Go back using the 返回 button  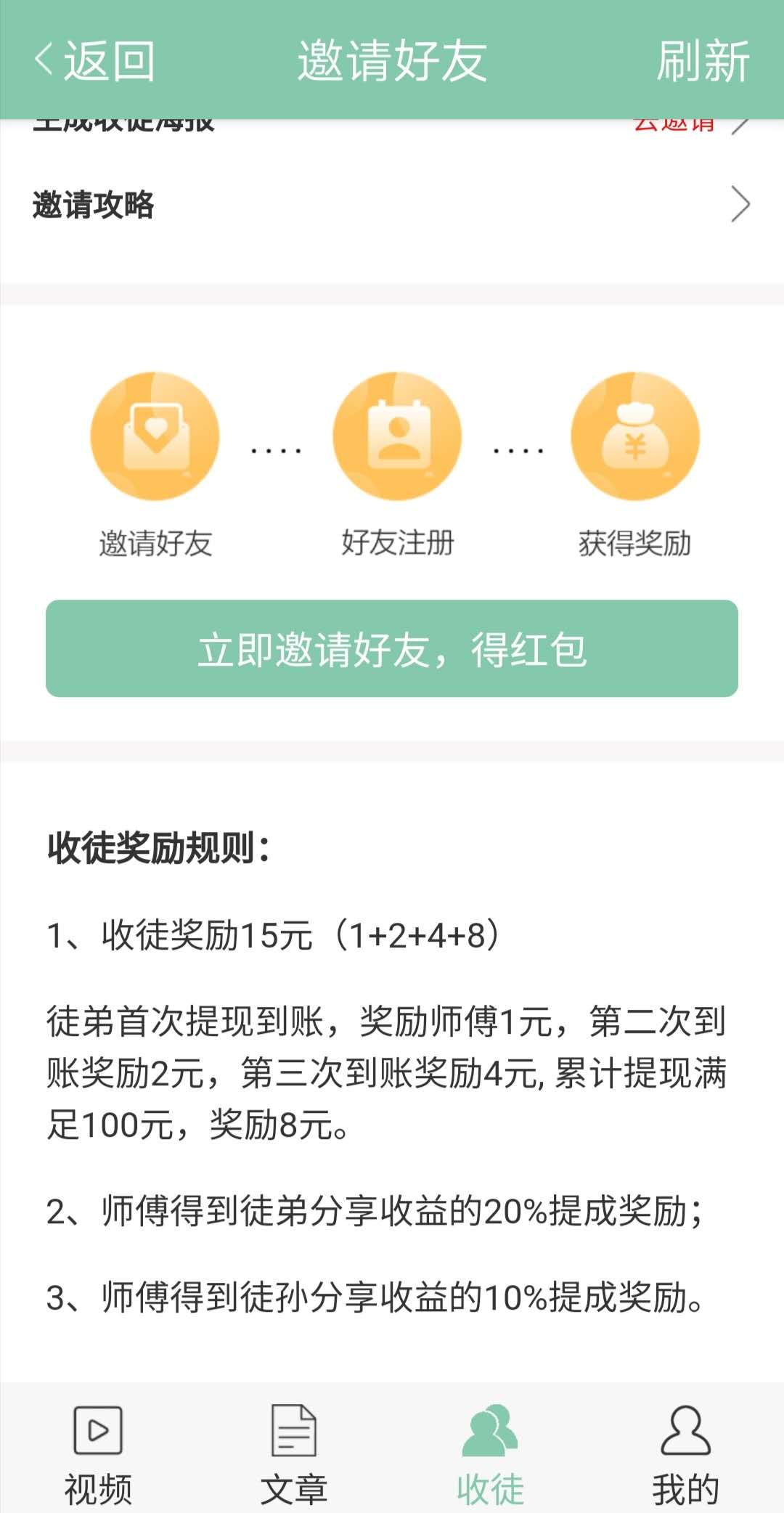(x=94, y=61)
